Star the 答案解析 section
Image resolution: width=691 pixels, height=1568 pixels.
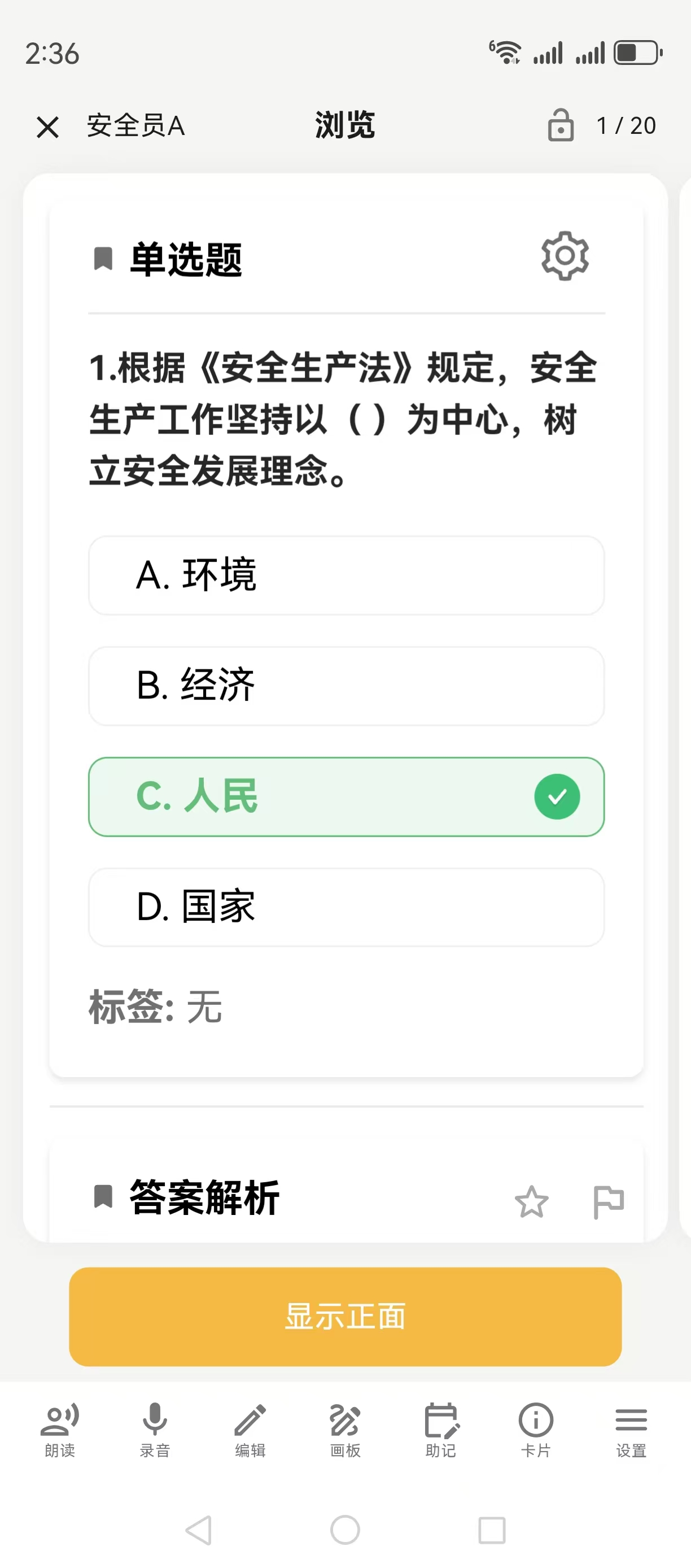click(x=532, y=1201)
